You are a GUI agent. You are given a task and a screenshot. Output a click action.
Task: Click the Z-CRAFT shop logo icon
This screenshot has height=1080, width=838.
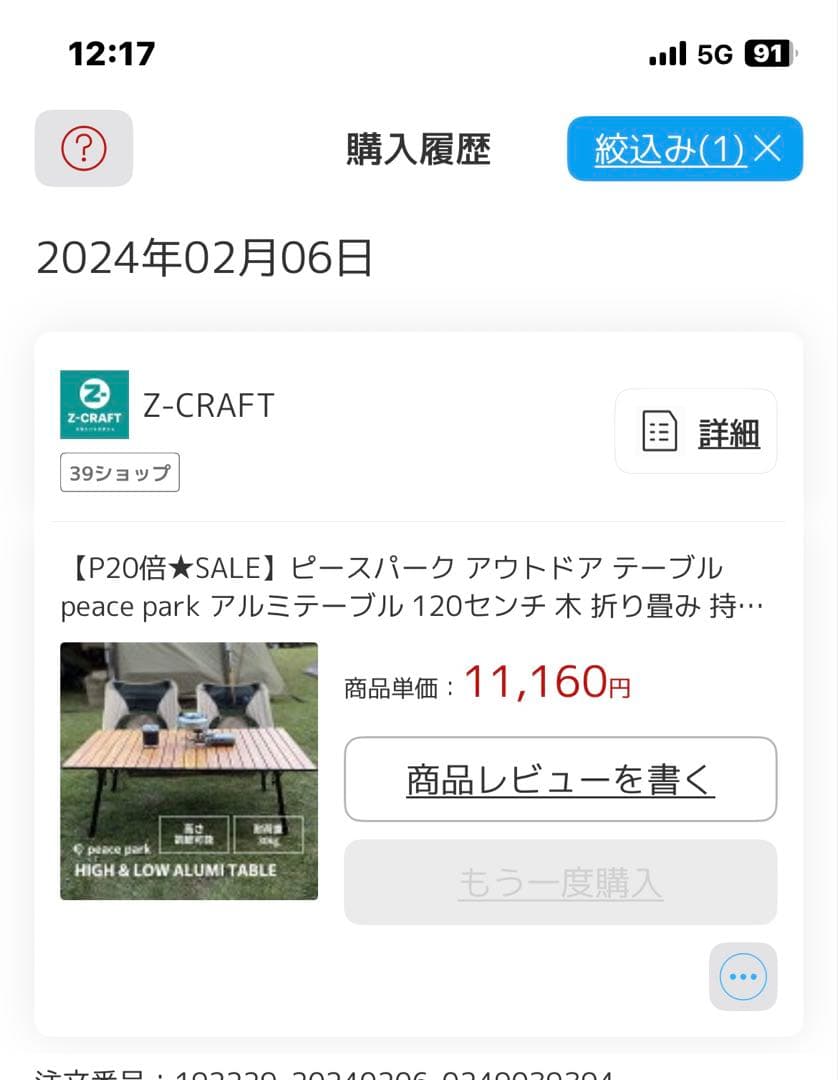point(94,404)
